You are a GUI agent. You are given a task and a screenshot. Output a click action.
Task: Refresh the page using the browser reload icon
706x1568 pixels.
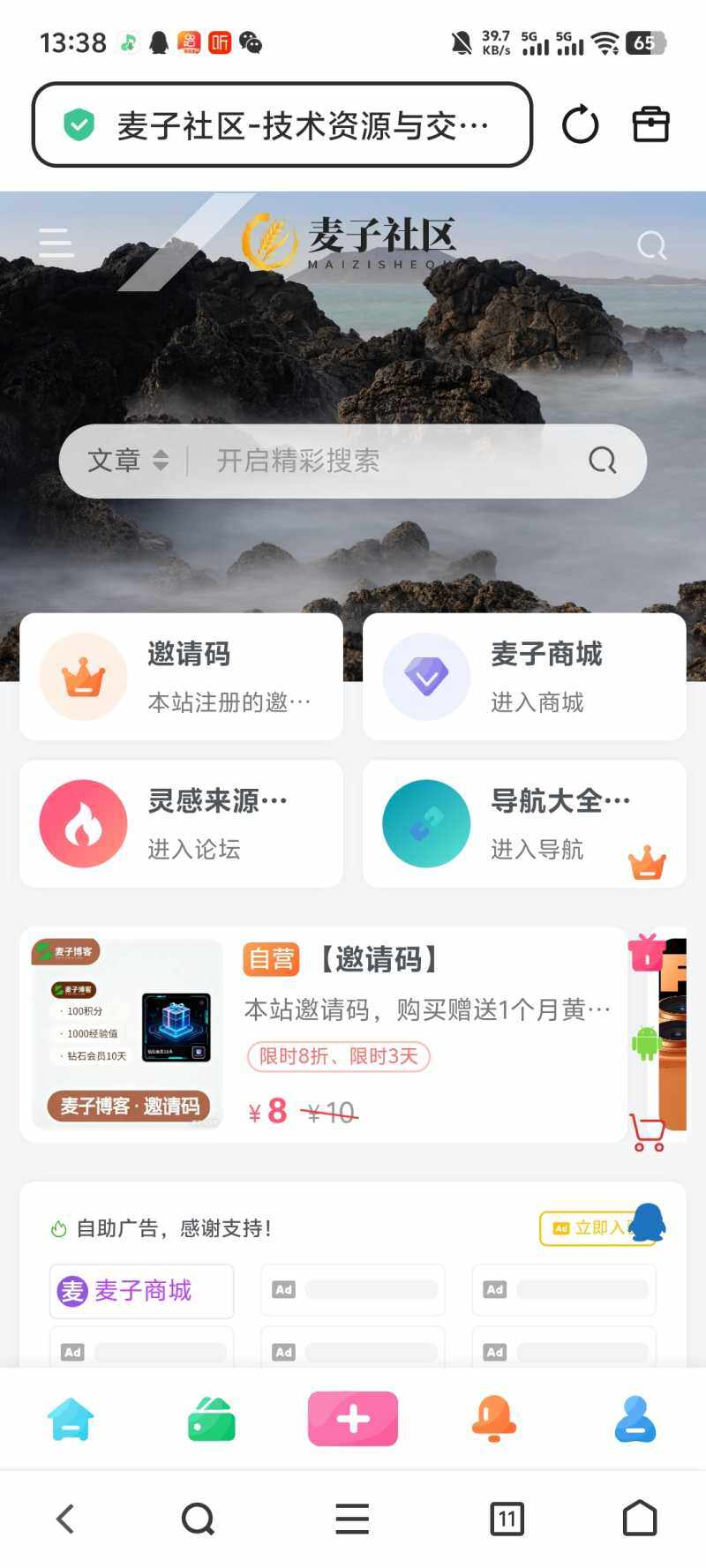point(580,124)
